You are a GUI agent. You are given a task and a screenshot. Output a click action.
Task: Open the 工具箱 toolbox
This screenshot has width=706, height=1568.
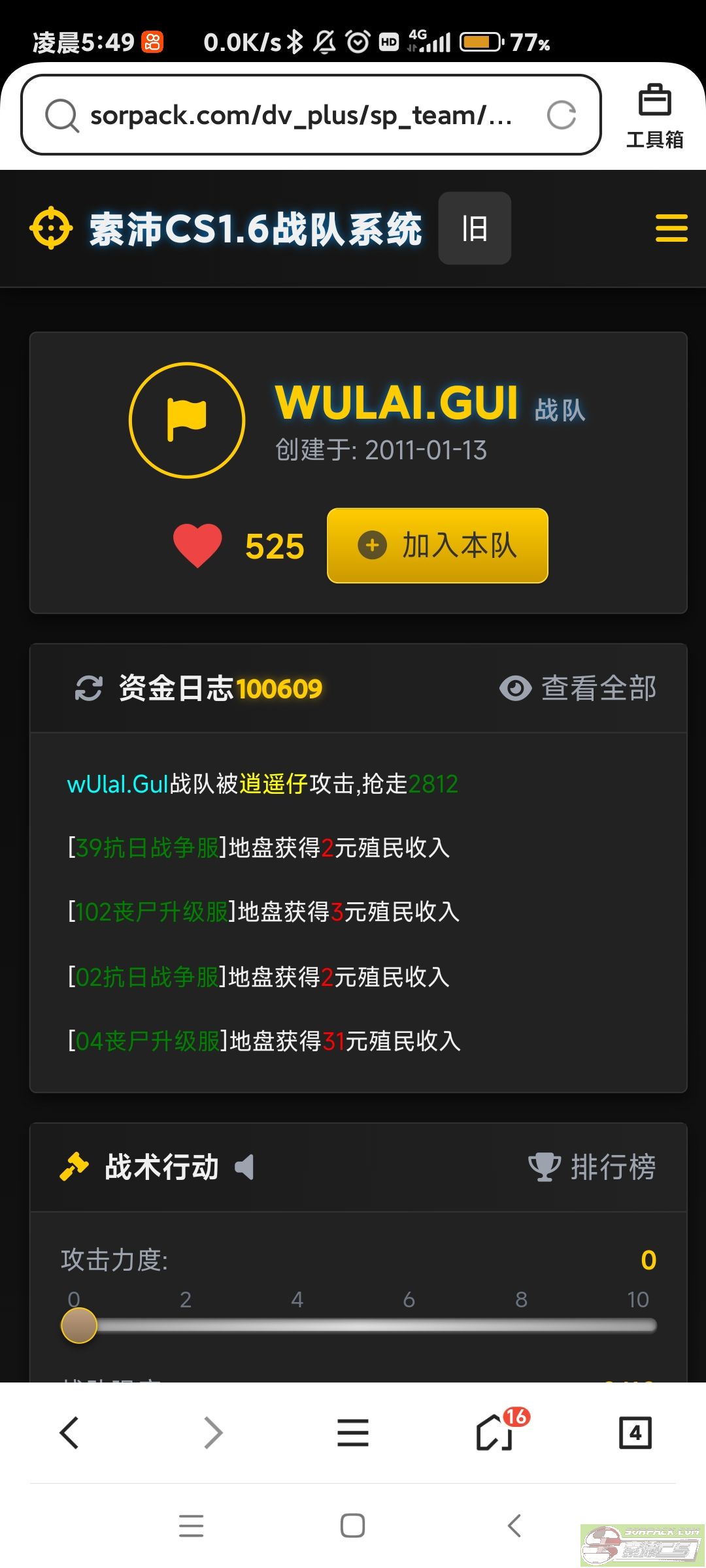[654, 116]
